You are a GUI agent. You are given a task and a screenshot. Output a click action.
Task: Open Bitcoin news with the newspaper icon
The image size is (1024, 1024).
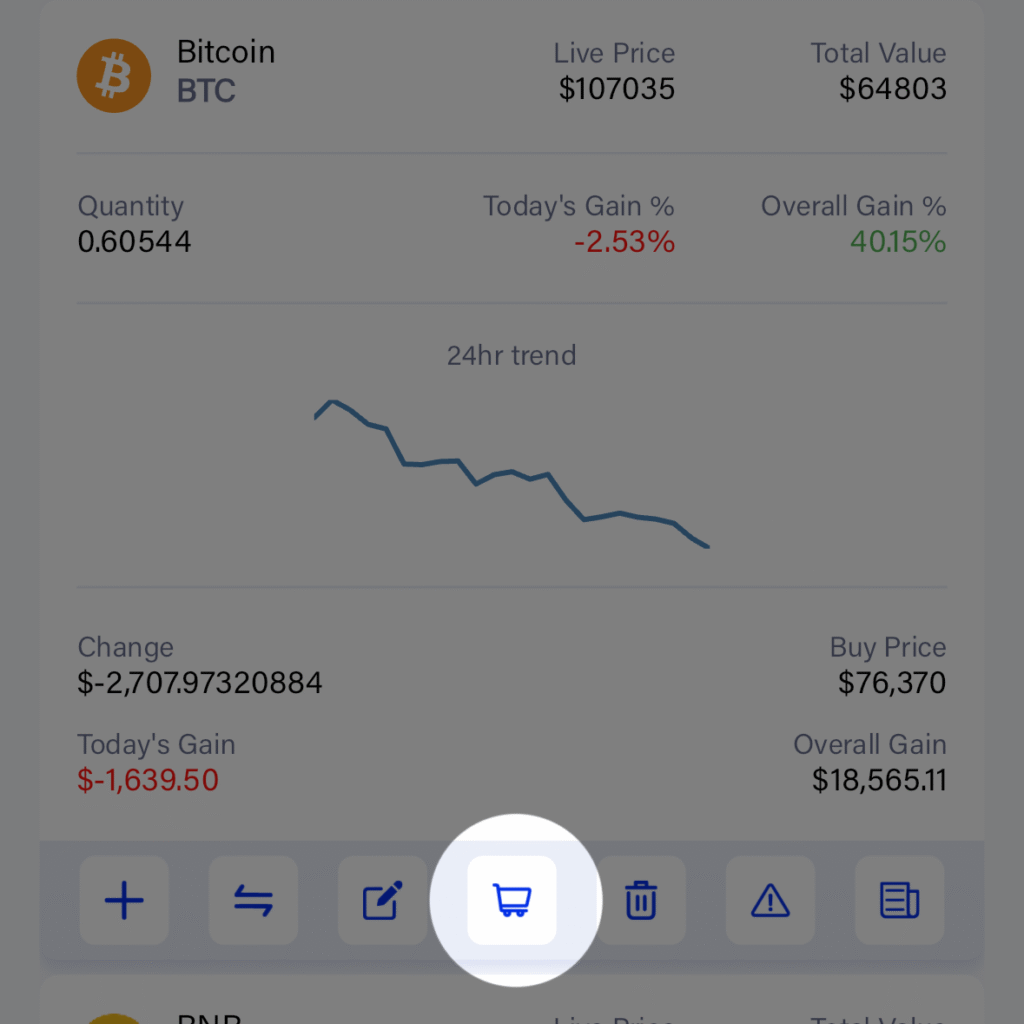(899, 901)
